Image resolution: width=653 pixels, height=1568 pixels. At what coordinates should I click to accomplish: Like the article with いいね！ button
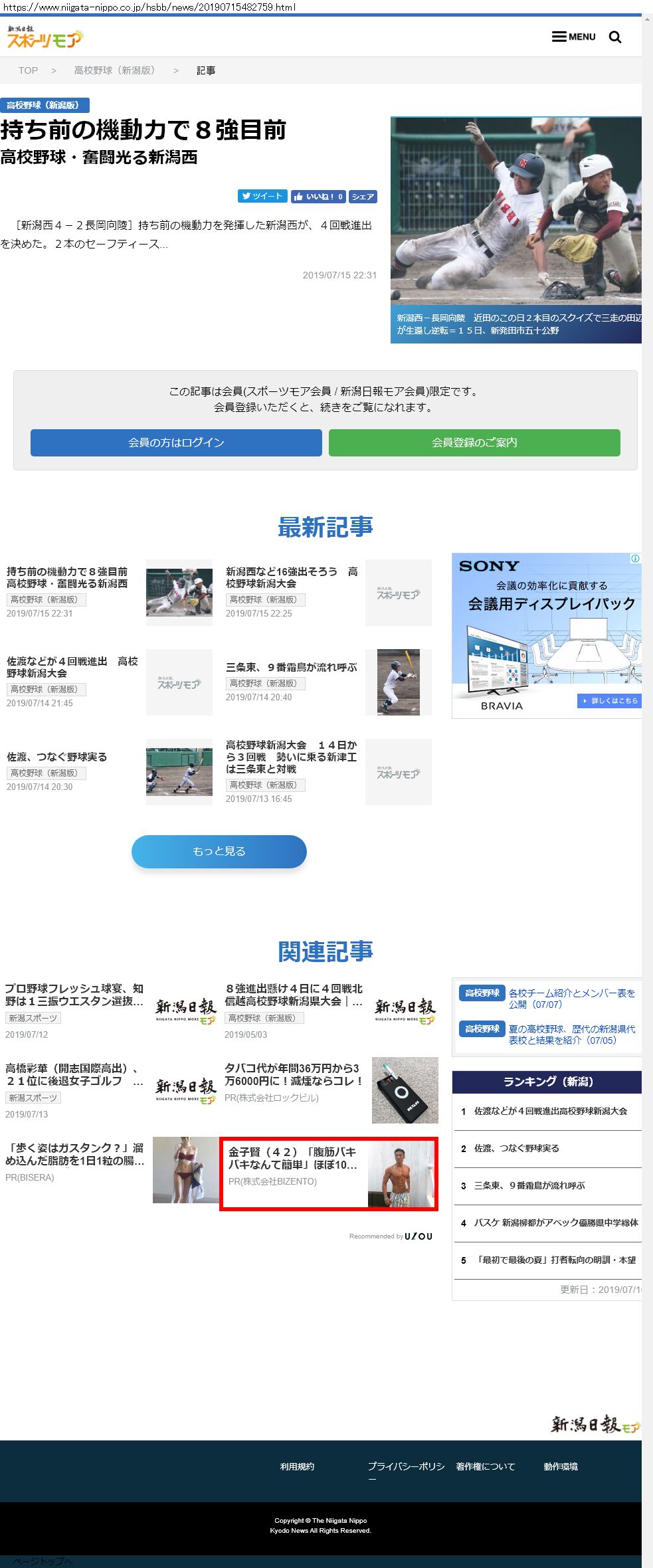point(318,197)
